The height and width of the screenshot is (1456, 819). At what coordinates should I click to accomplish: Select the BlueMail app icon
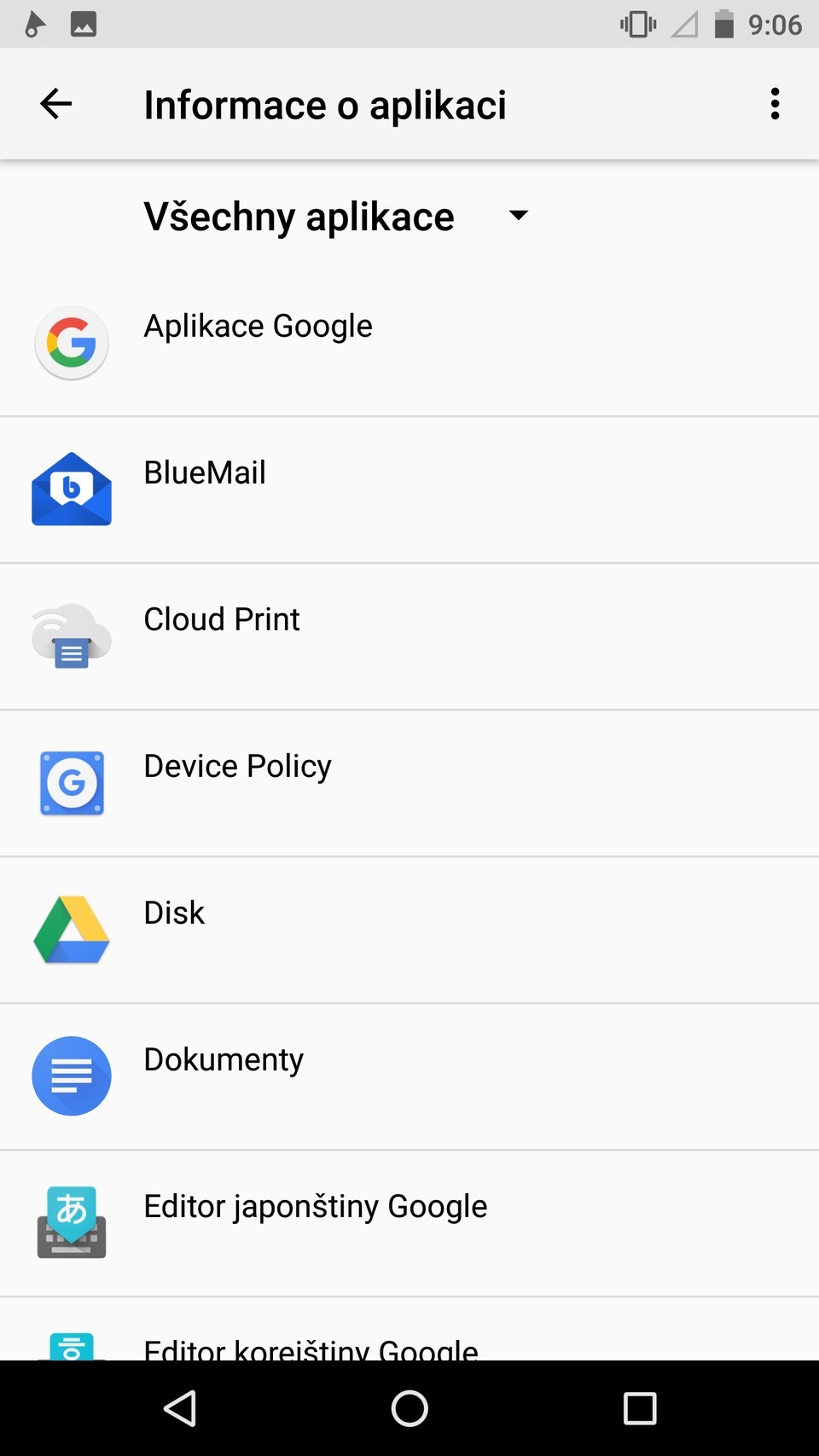click(x=72, y=489)
